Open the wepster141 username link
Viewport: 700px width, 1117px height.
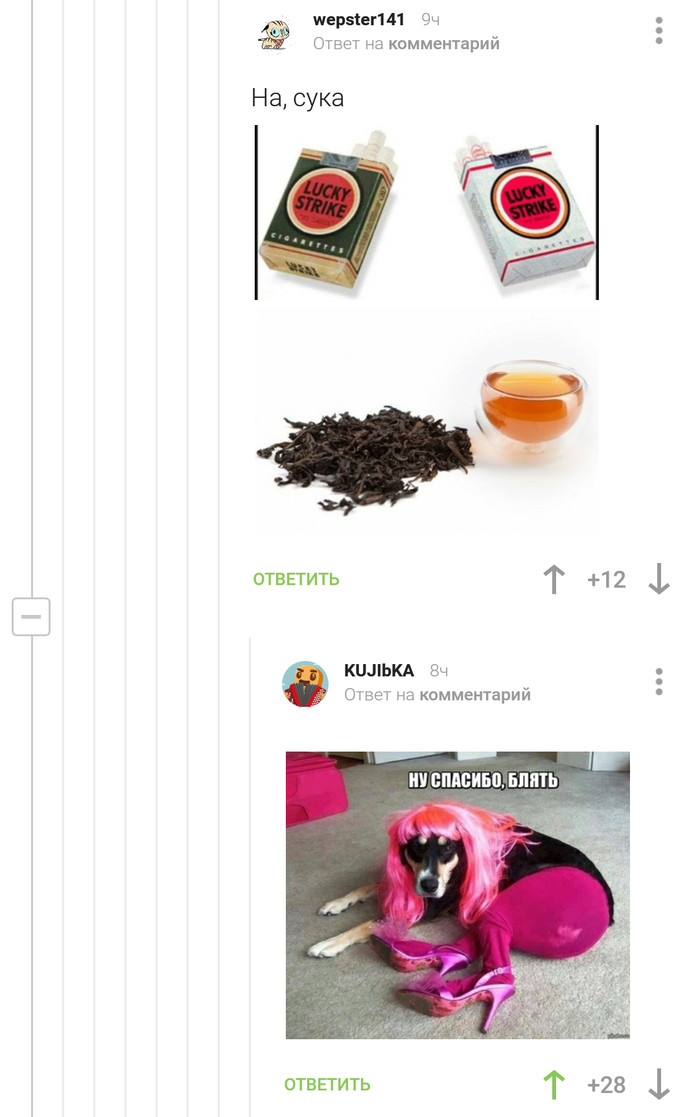coord(359,20)
